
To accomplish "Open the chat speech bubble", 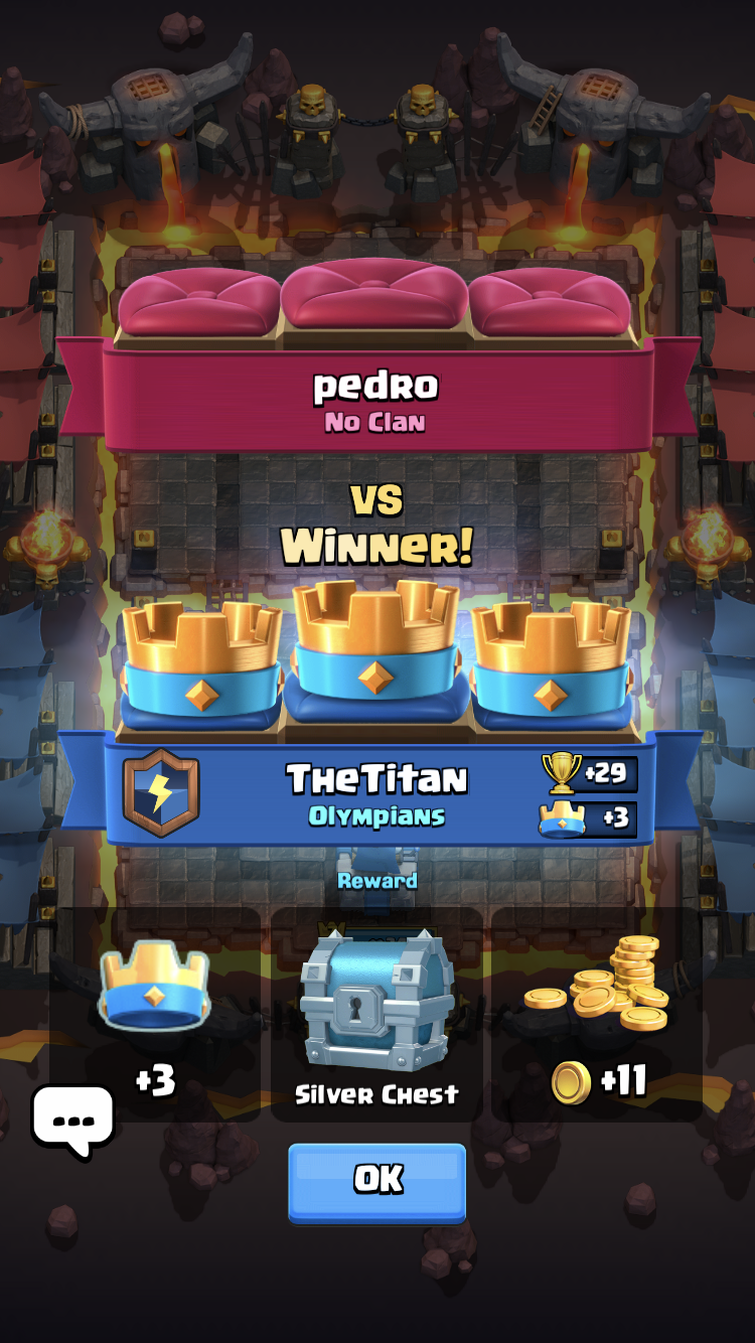I will 73,1118.
